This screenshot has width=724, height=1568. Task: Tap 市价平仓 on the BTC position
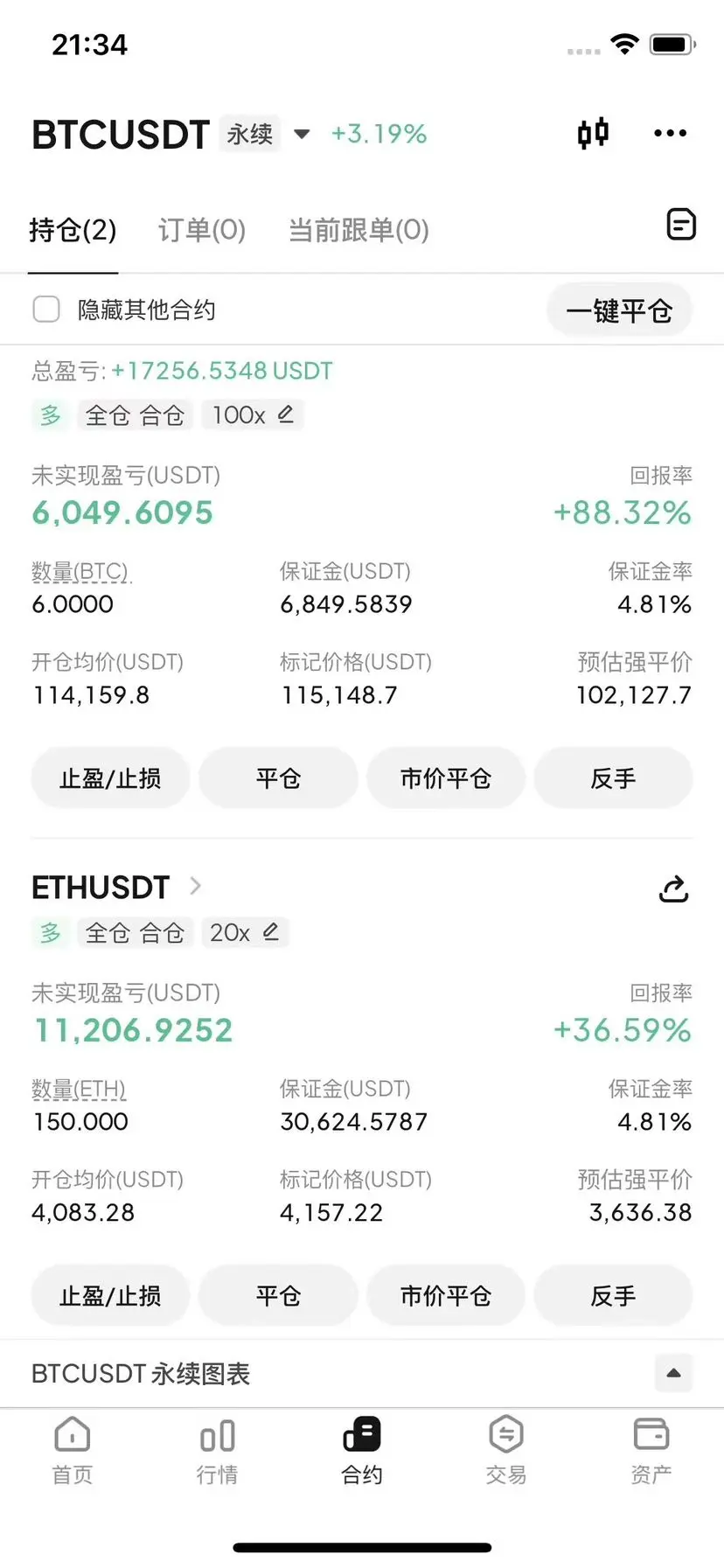446,777
